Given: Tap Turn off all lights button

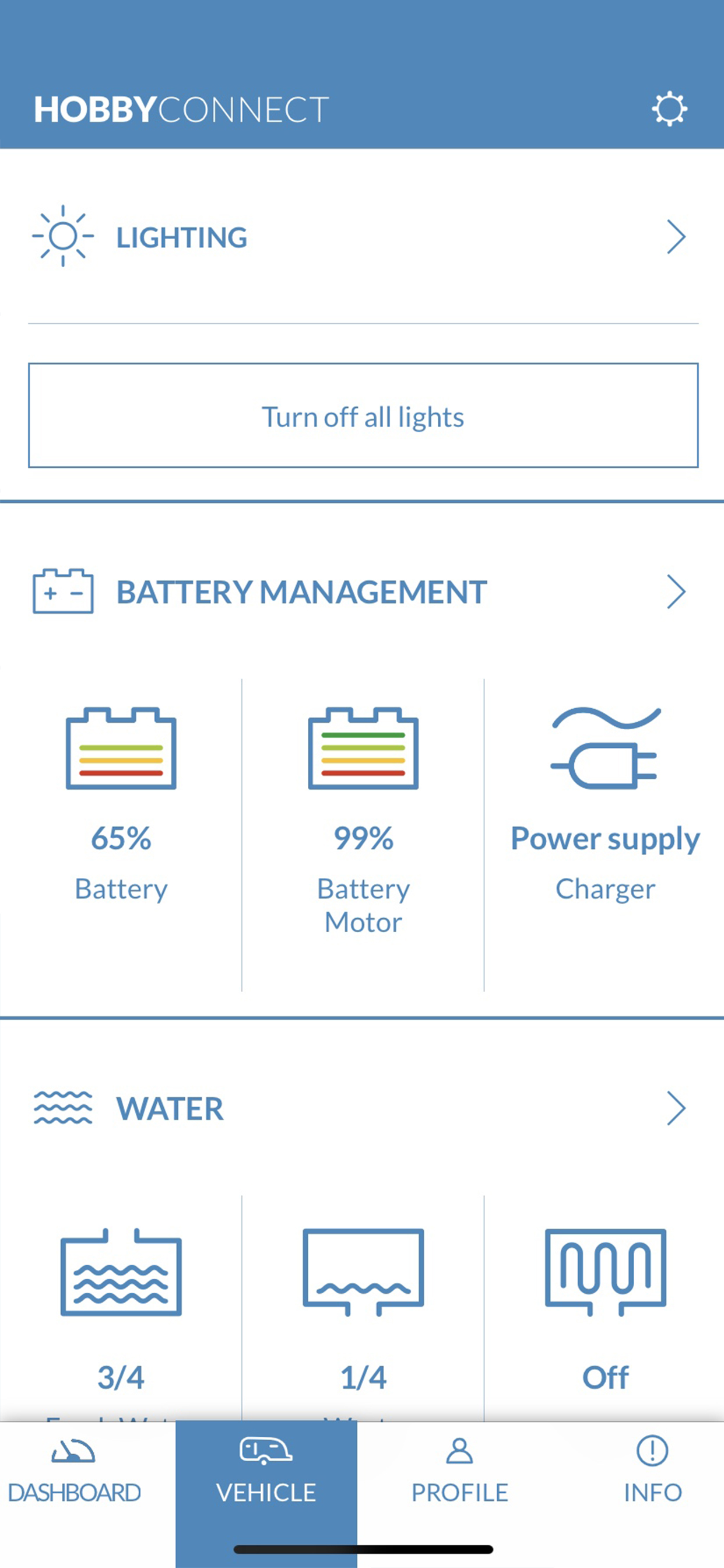Looking at the screenshot, I should tap(363, 416).
